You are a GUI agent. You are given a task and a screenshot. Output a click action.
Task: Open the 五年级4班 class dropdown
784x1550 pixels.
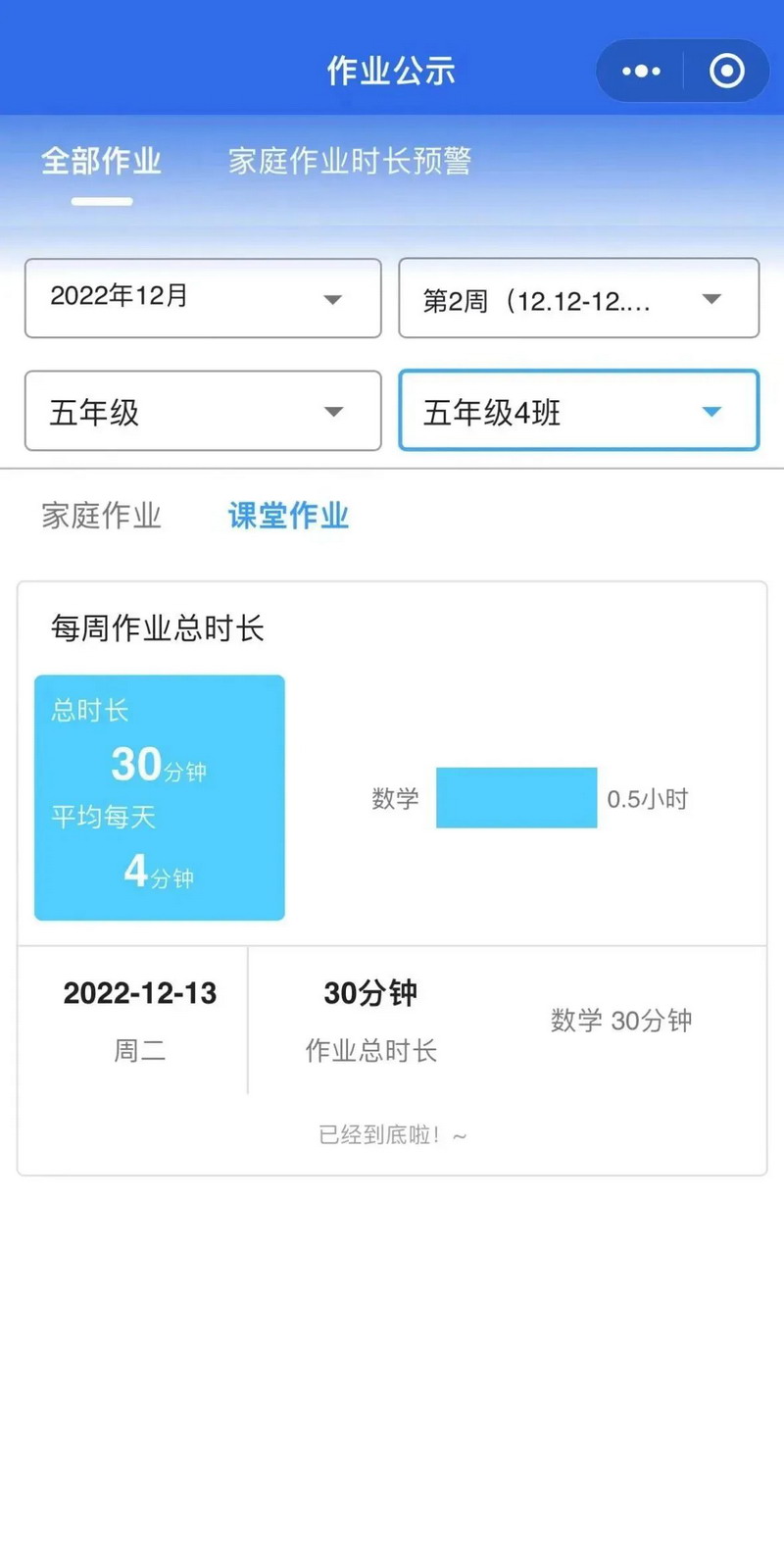pyautogui.click(x=578, y=411)
